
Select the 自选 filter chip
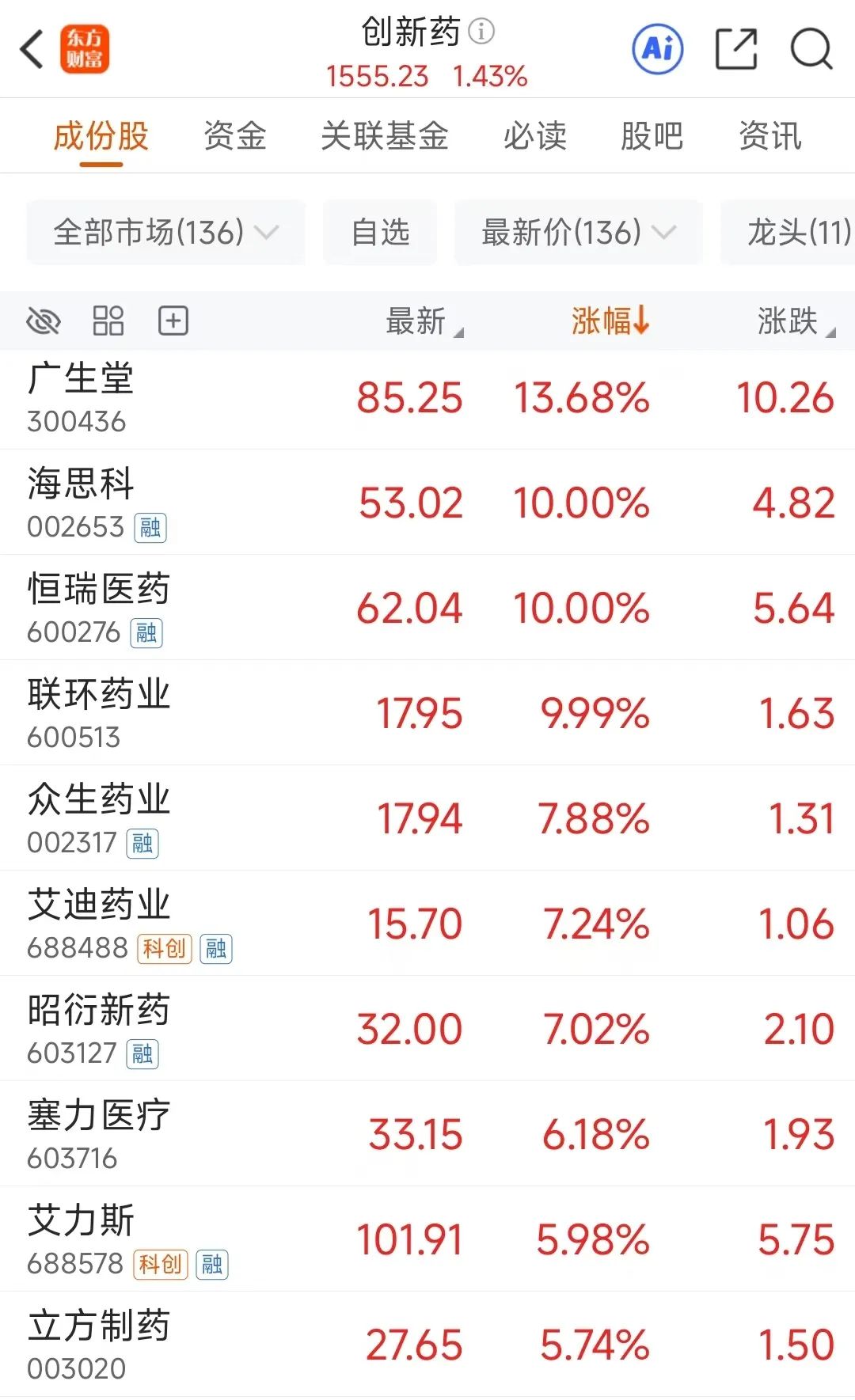coord(380,233)
